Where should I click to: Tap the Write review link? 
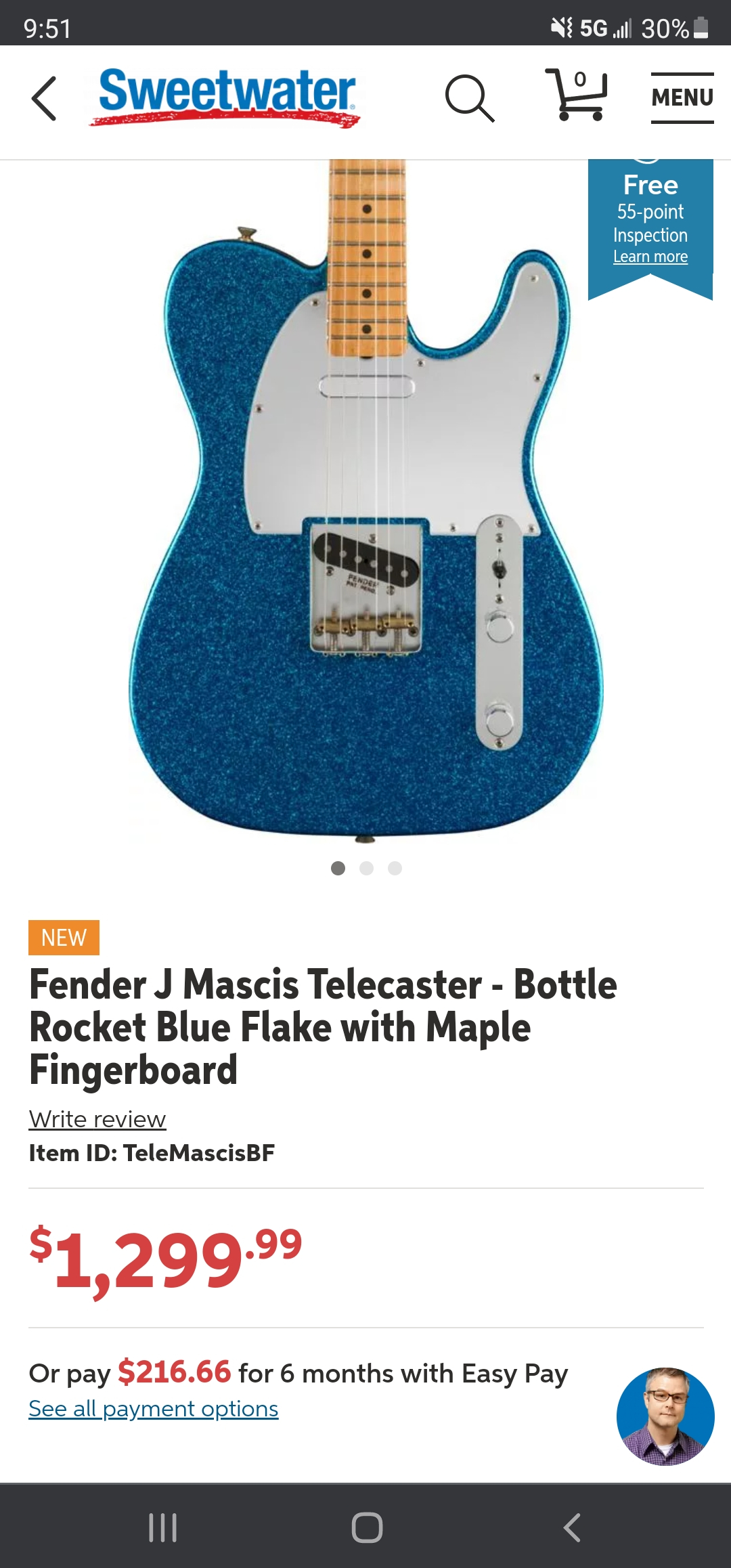click(x=97, y=1120)
